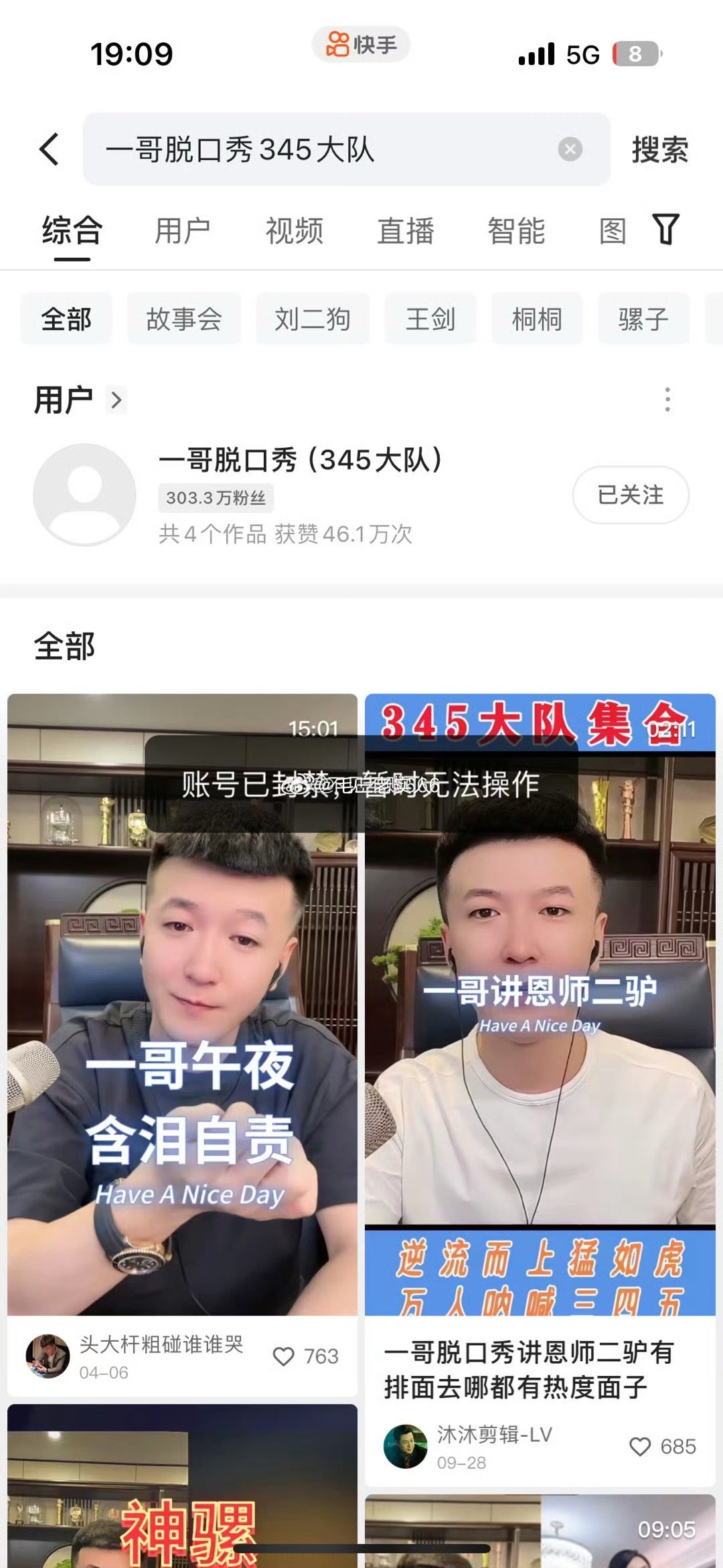This screenshot has width=723, height=1568.
Task: Switch to the 用户 tab
Action: 182,231
